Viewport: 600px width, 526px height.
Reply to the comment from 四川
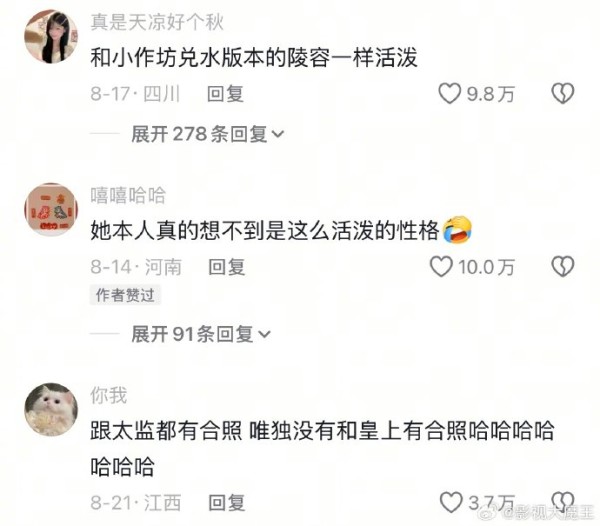coord(225,94)
